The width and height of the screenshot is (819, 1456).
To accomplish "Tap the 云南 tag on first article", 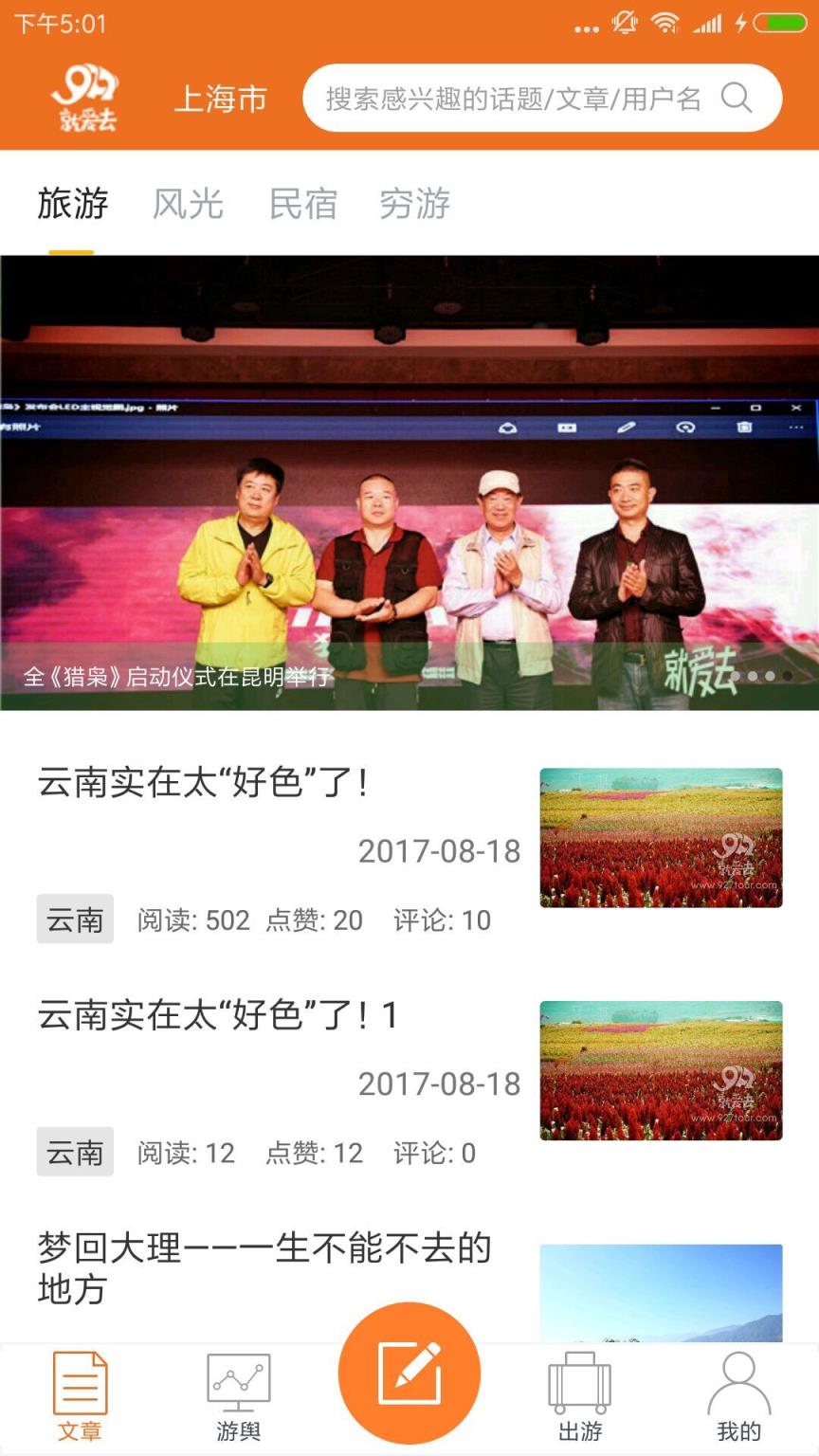I will click(x=74, y=918).
